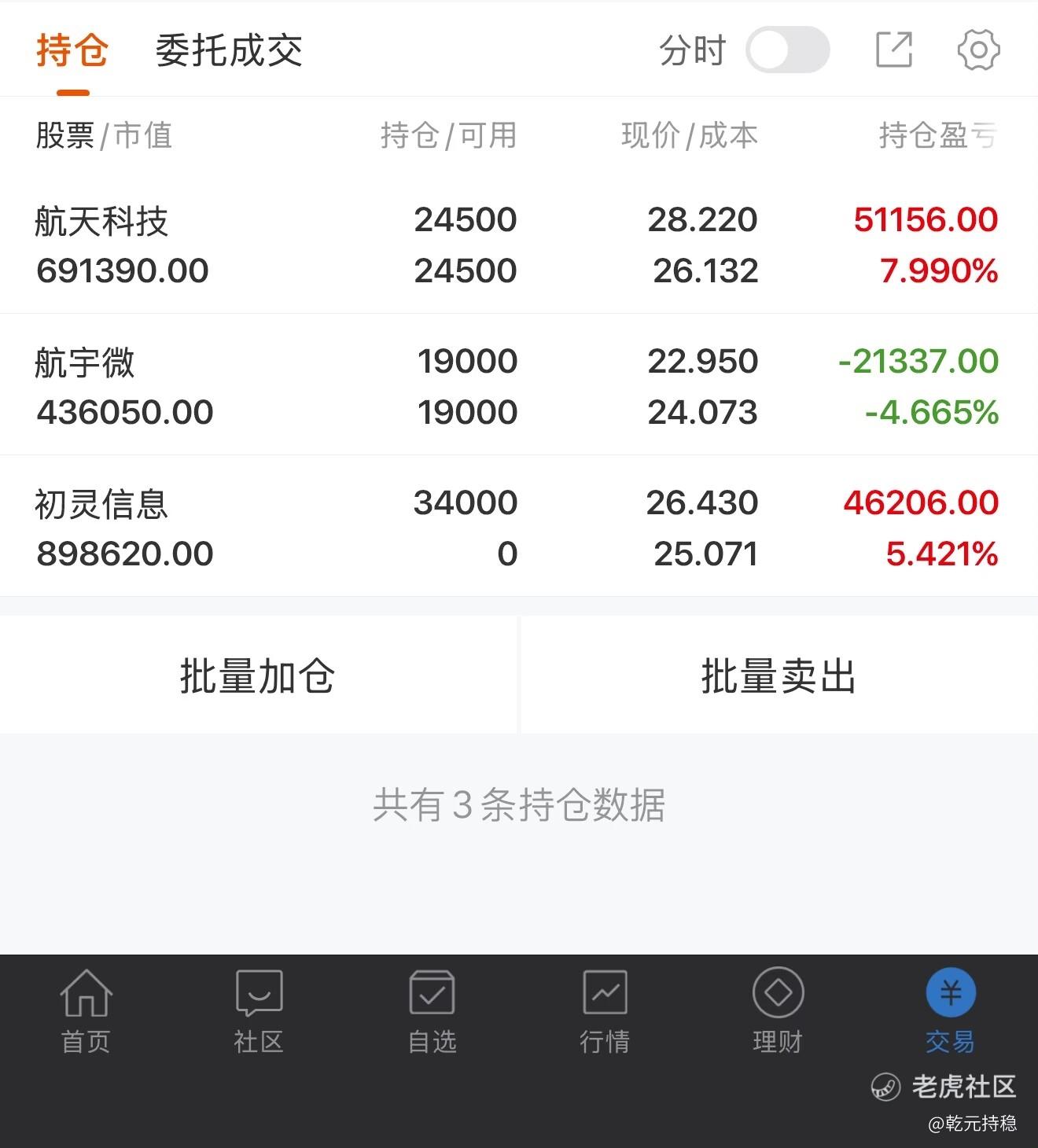Switch to the 自选 tab
This screenshot has height=1148, width=1038.
[x=432, y=1012]
